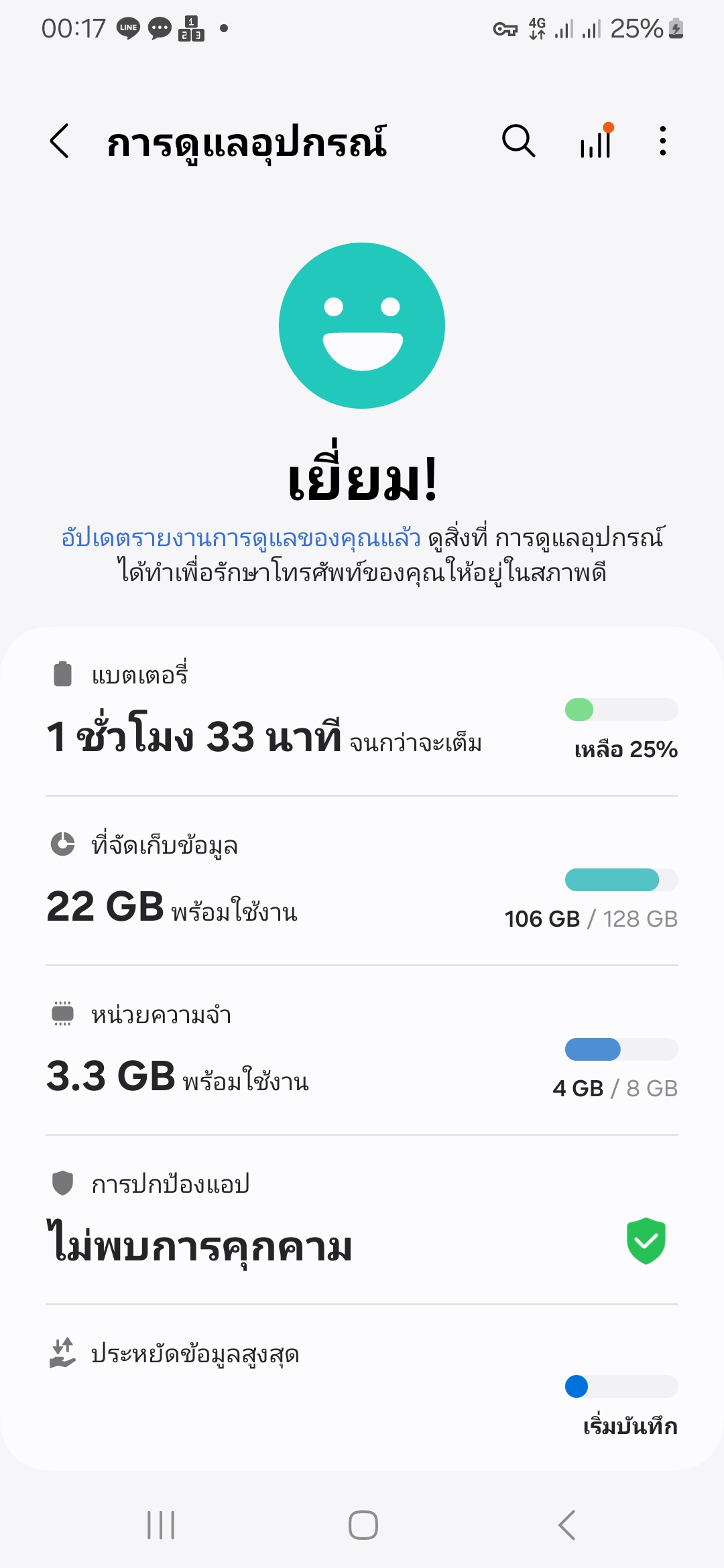Image resolution: width=724 pixels, height=1568 pixels.
Task: Open ประหยัดข้อมูลสูงสุด ultra data saving
Action: tap(362, 1387)
